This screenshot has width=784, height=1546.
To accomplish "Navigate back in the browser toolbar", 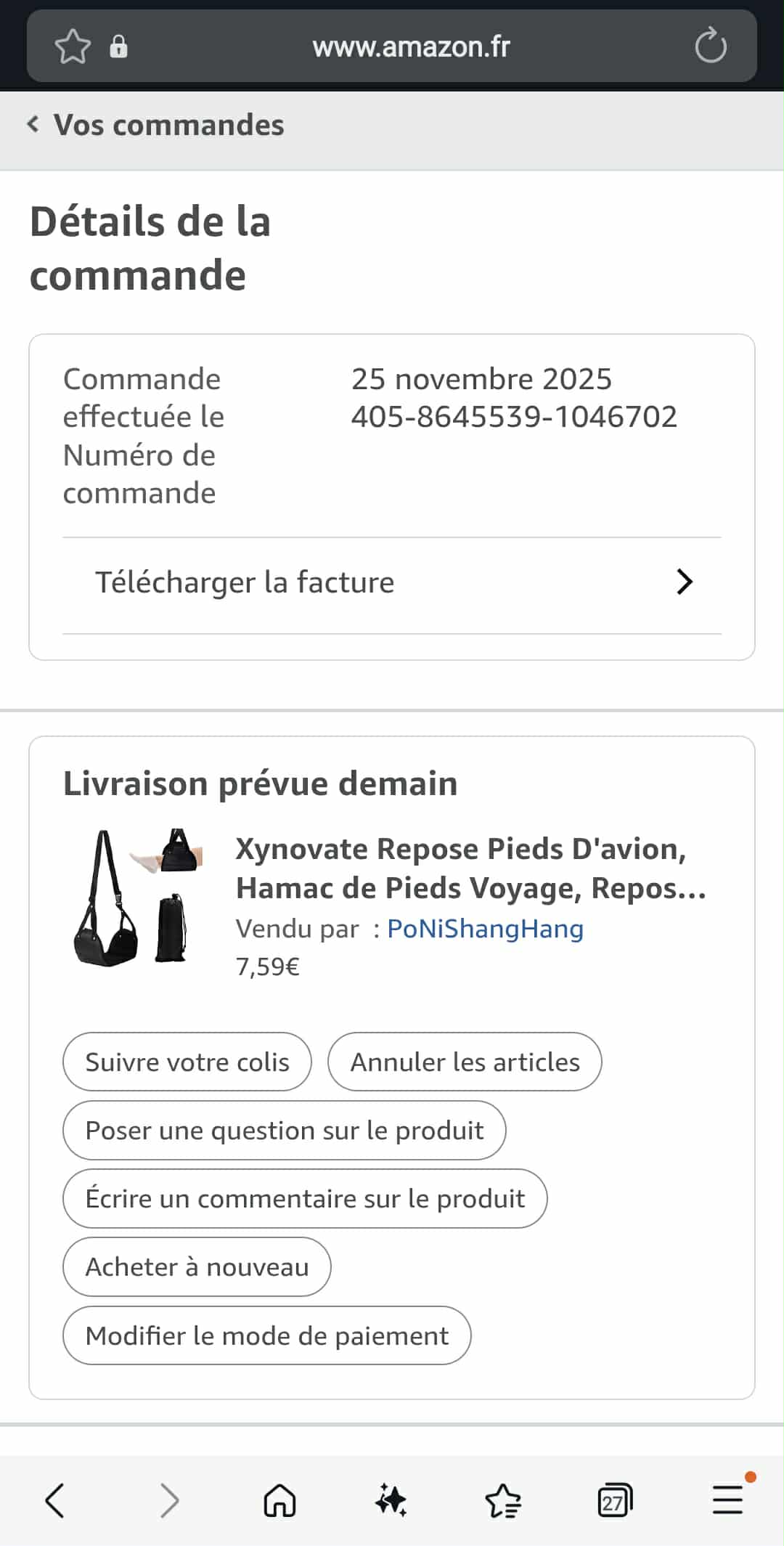I will click(x=55, y=1500).
